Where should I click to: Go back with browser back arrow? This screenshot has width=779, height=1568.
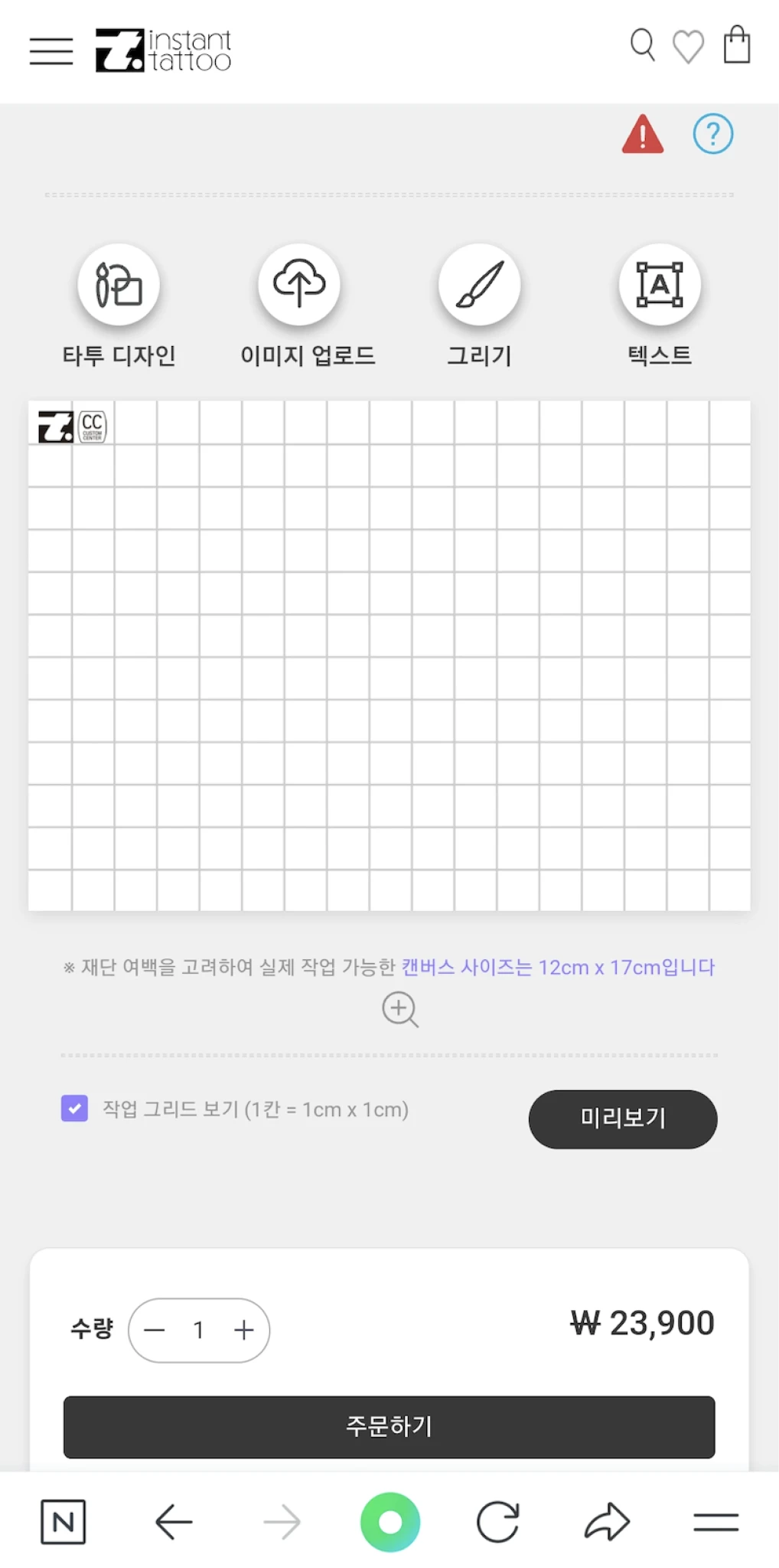pos(173,1522)
